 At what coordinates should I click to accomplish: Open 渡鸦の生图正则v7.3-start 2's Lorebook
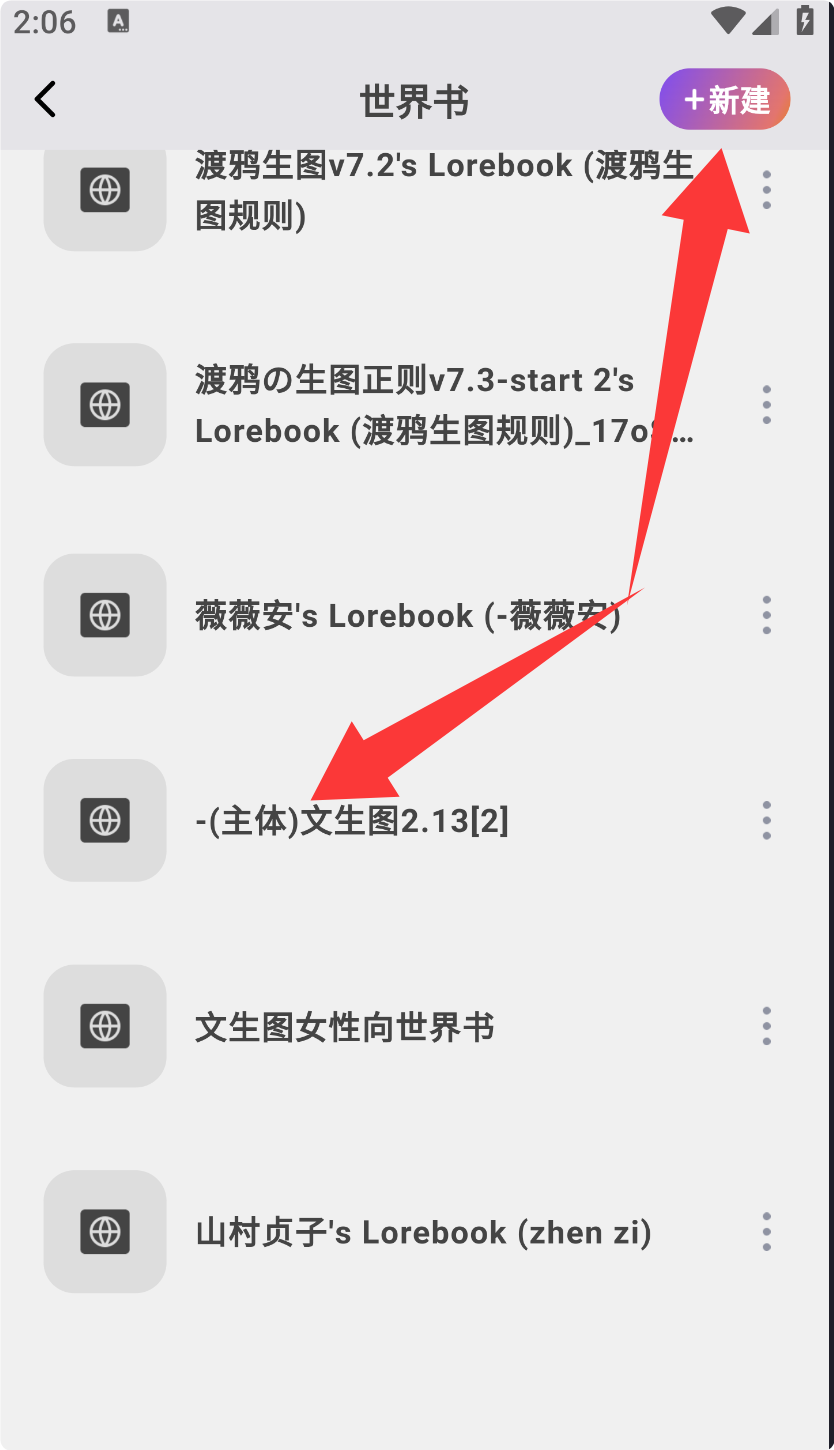[444, 405]
